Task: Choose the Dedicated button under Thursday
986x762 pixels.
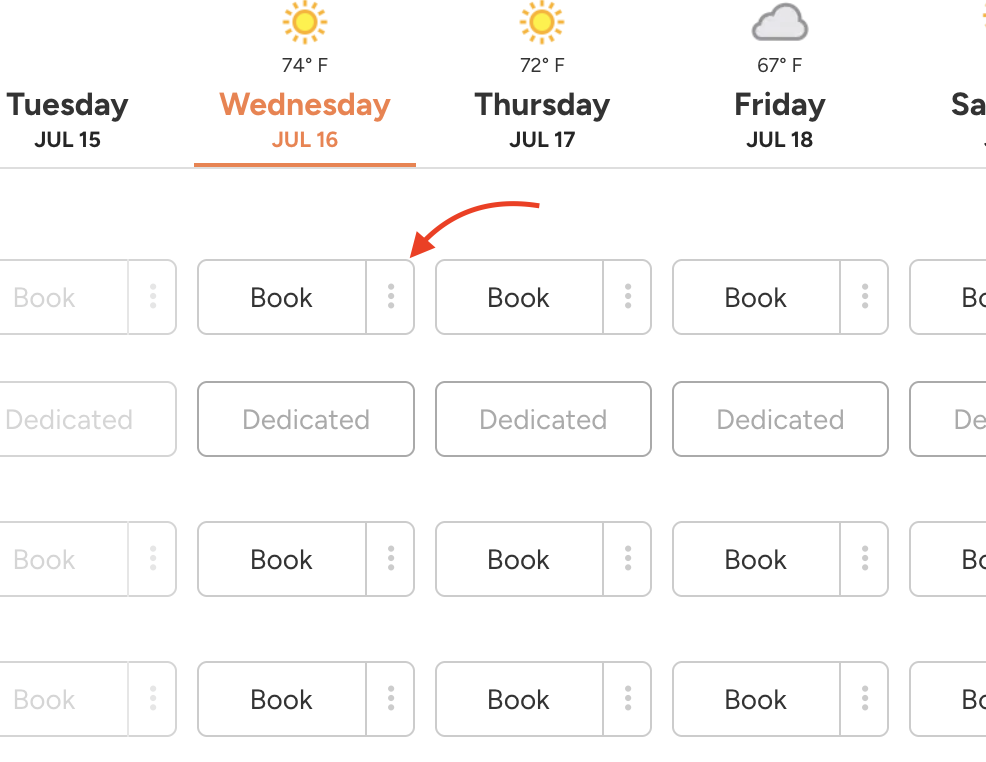Action: (x=543, y=419)
